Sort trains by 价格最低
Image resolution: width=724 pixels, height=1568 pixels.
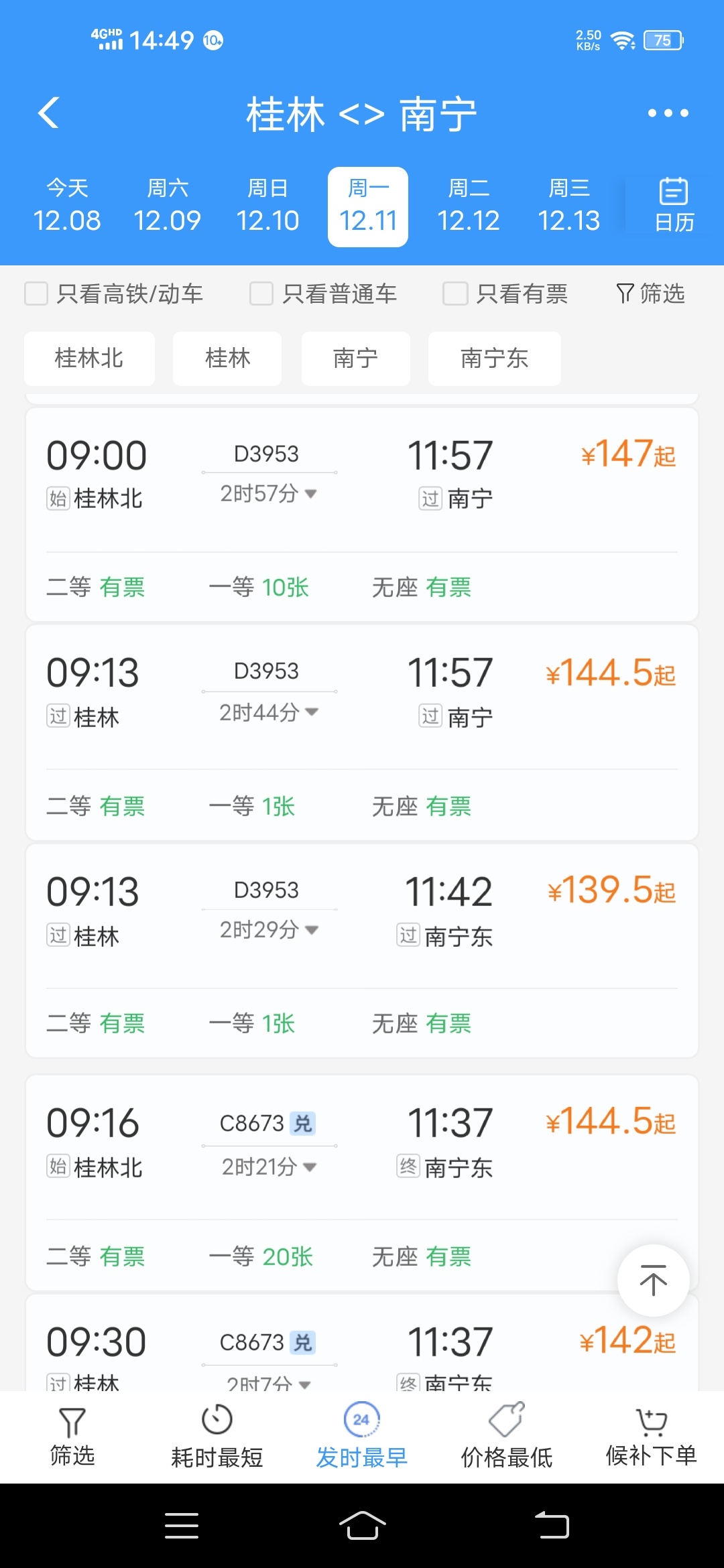coord(506,1437)
